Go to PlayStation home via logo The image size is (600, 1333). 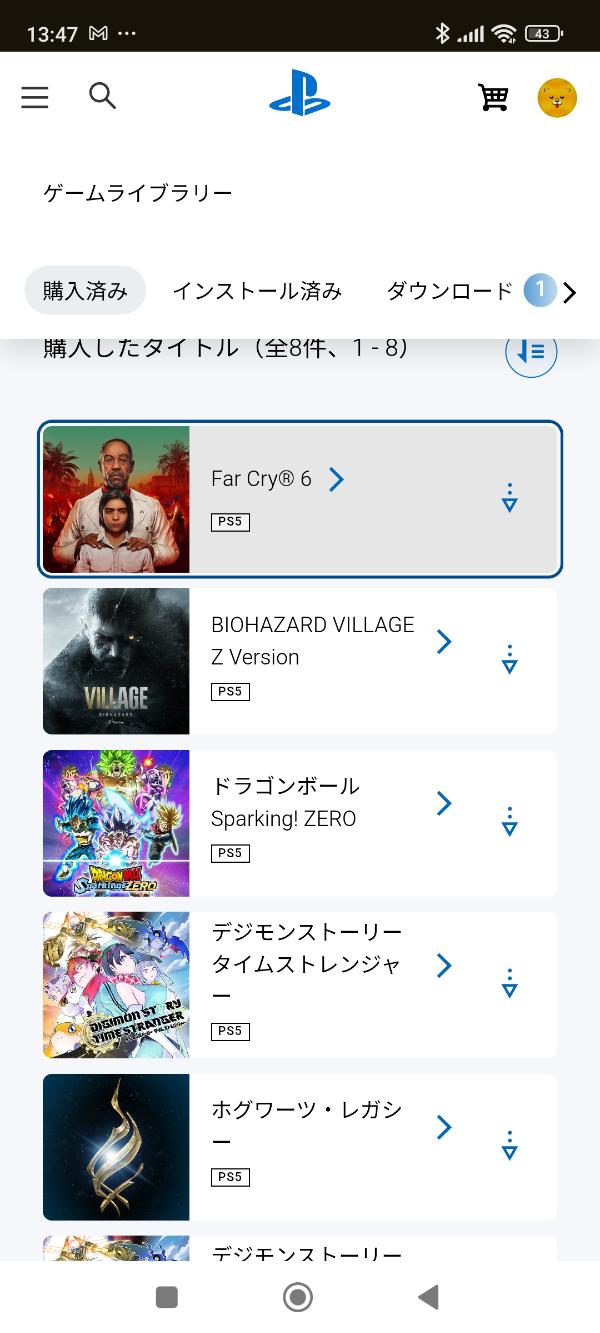[x=299, y=93]
